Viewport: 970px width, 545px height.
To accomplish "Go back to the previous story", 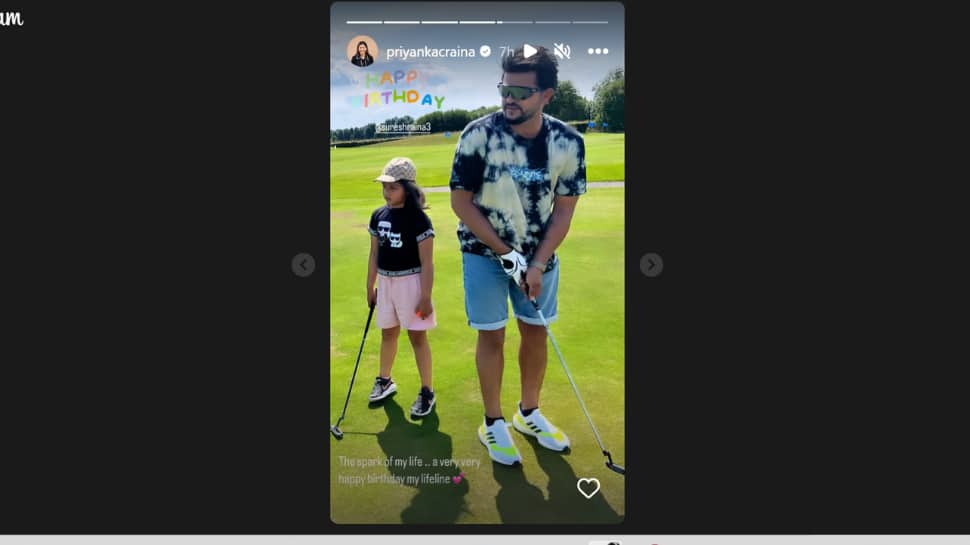I will [303, 265].
